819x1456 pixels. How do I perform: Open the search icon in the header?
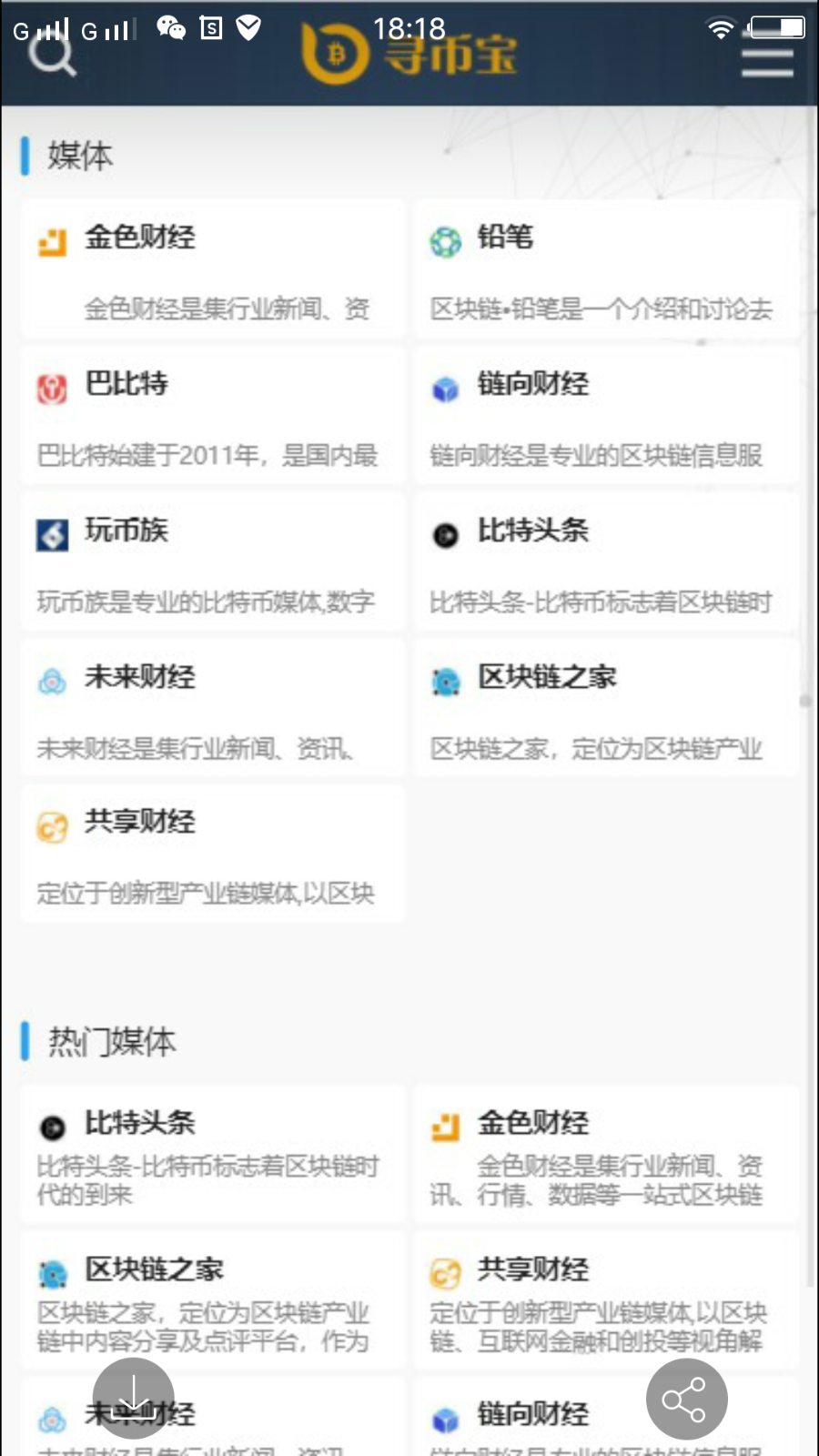tap(51, 55)
